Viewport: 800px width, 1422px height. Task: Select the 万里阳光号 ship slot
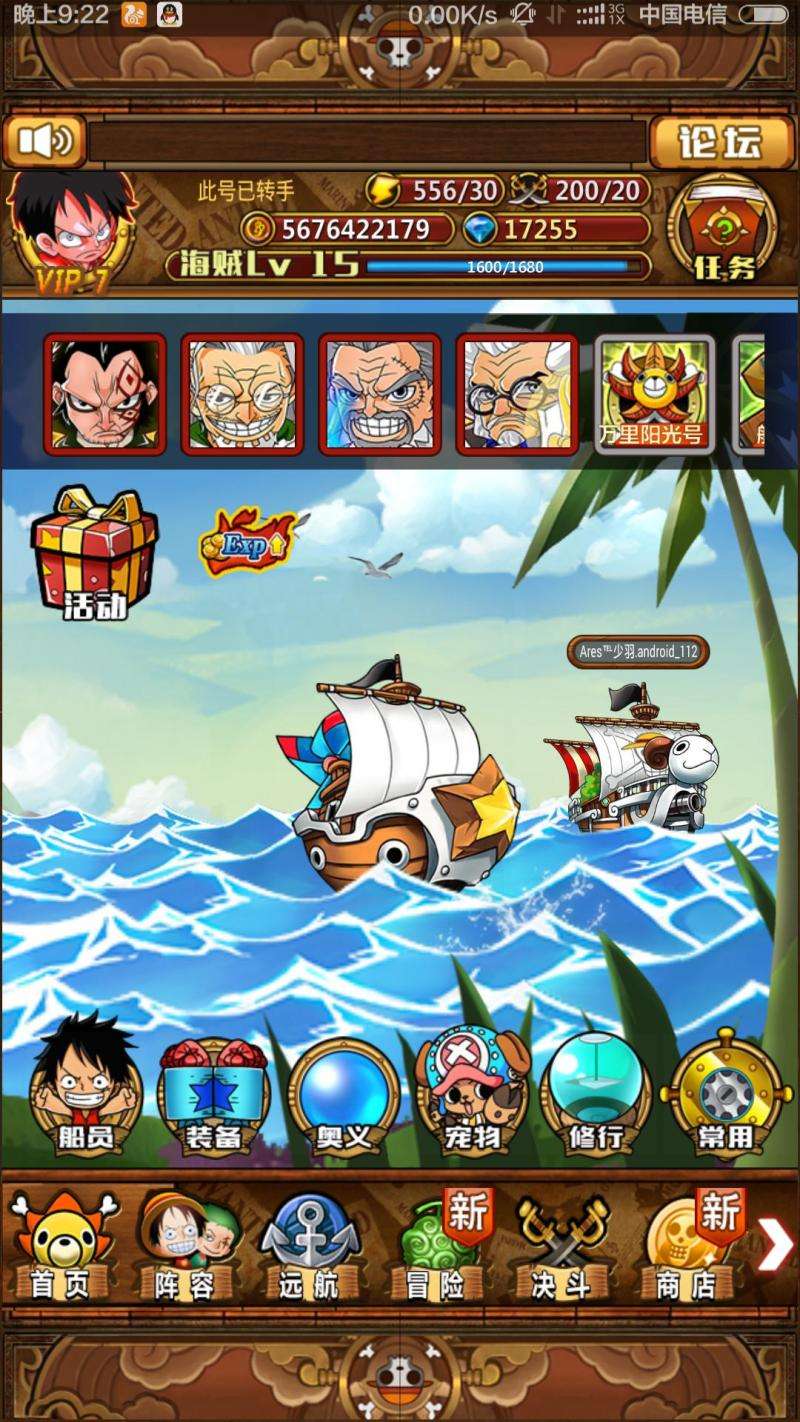(x=654, y=394)
